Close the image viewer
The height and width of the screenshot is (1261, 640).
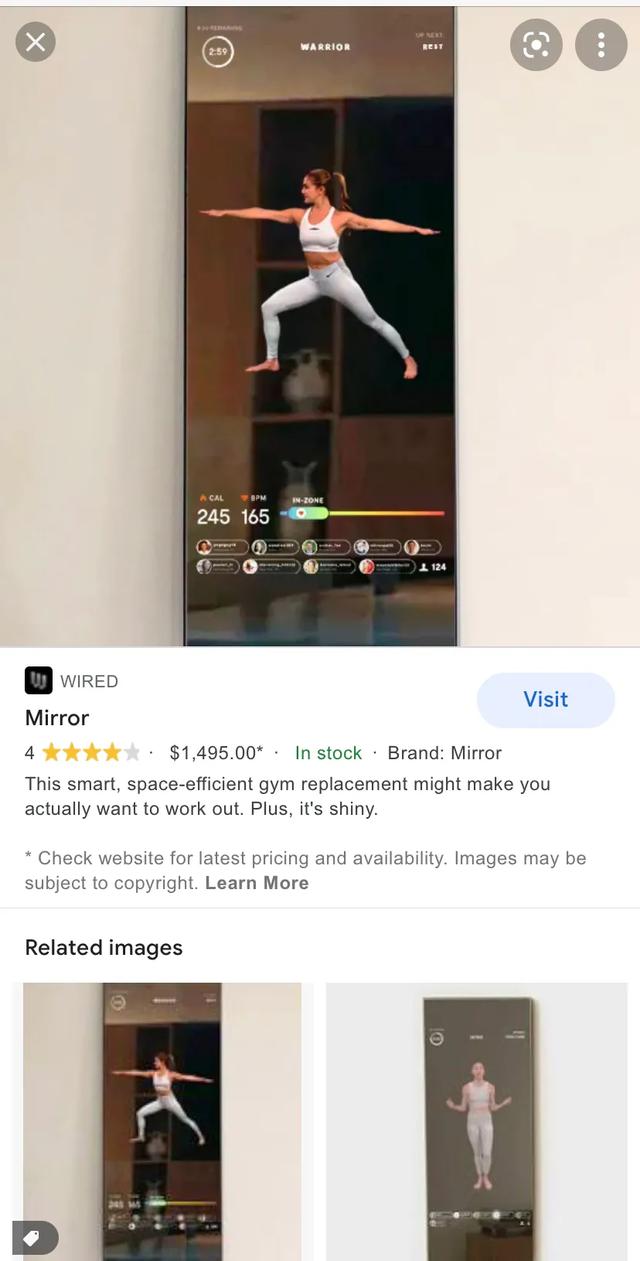click(x=36, y=42)
